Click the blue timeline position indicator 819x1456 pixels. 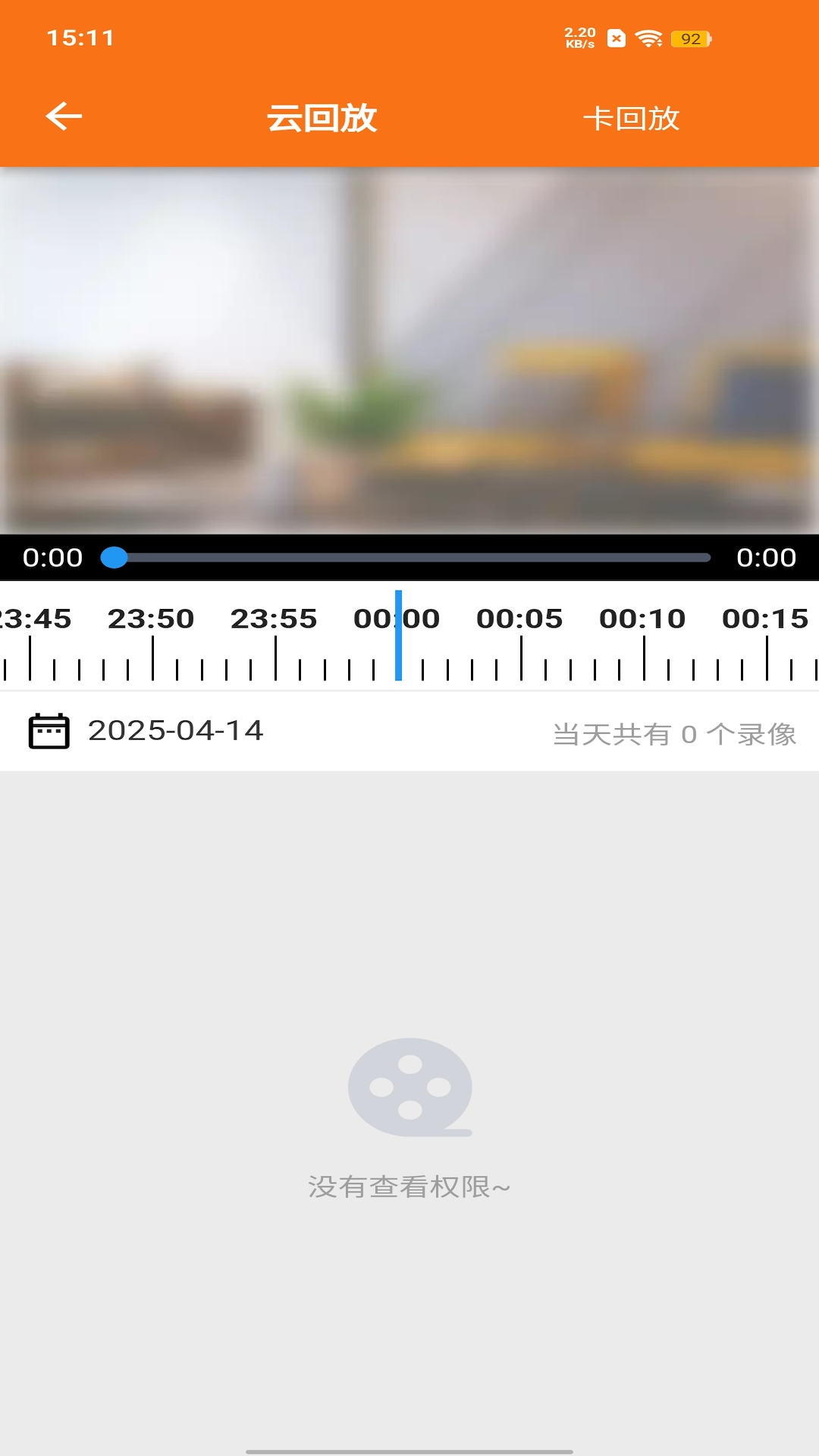point(398,639)
